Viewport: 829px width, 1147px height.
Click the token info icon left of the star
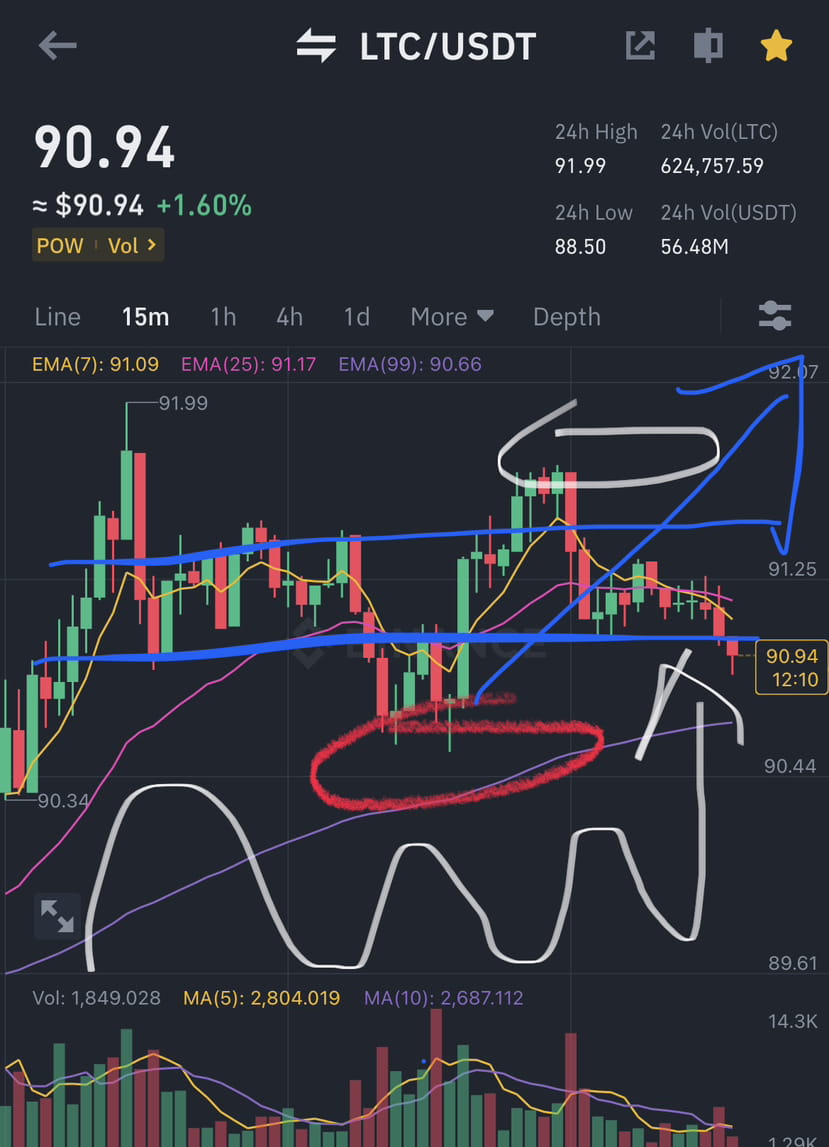coord(708,46)
